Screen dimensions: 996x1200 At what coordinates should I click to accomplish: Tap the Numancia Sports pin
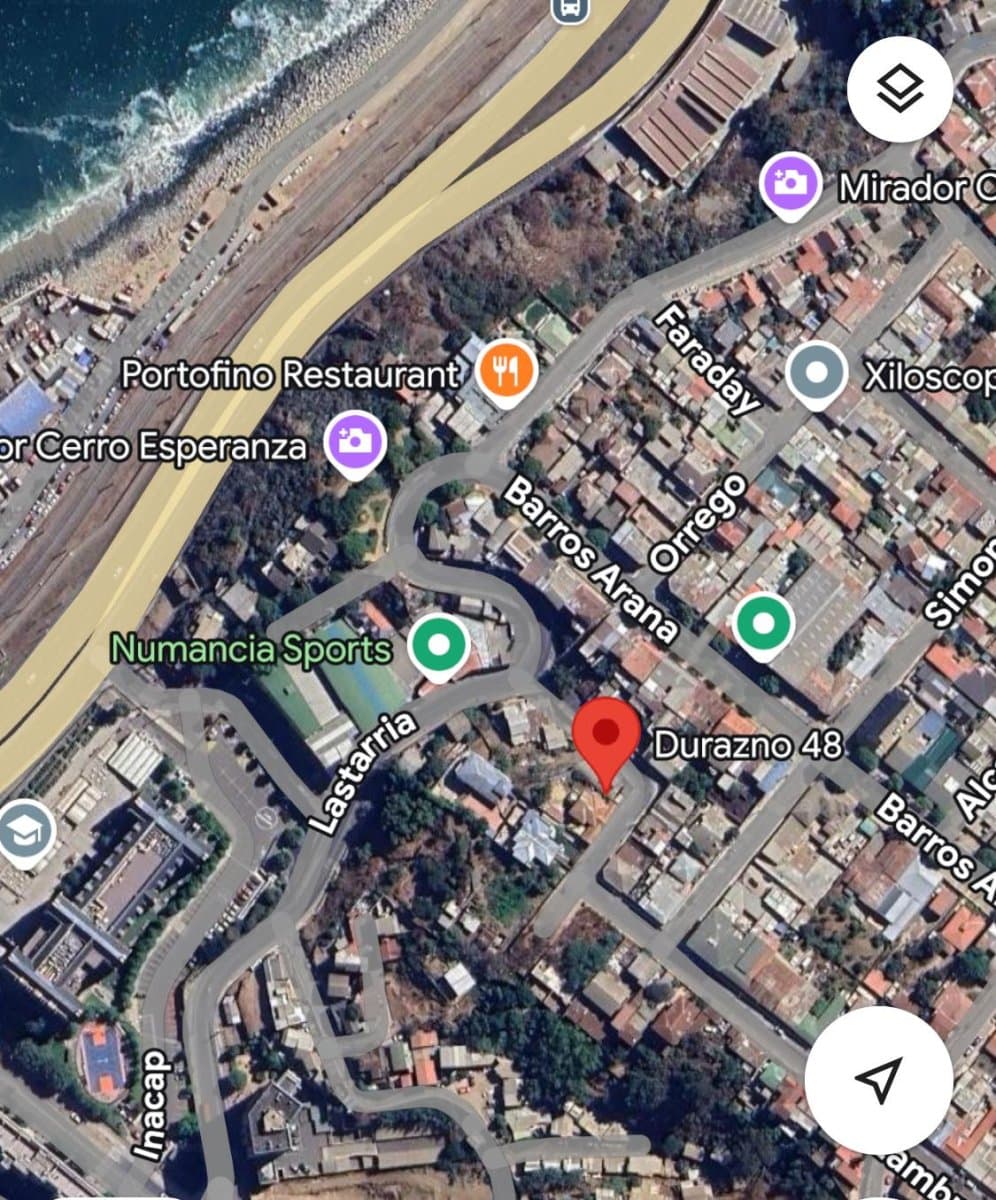[x=440, y=646]
